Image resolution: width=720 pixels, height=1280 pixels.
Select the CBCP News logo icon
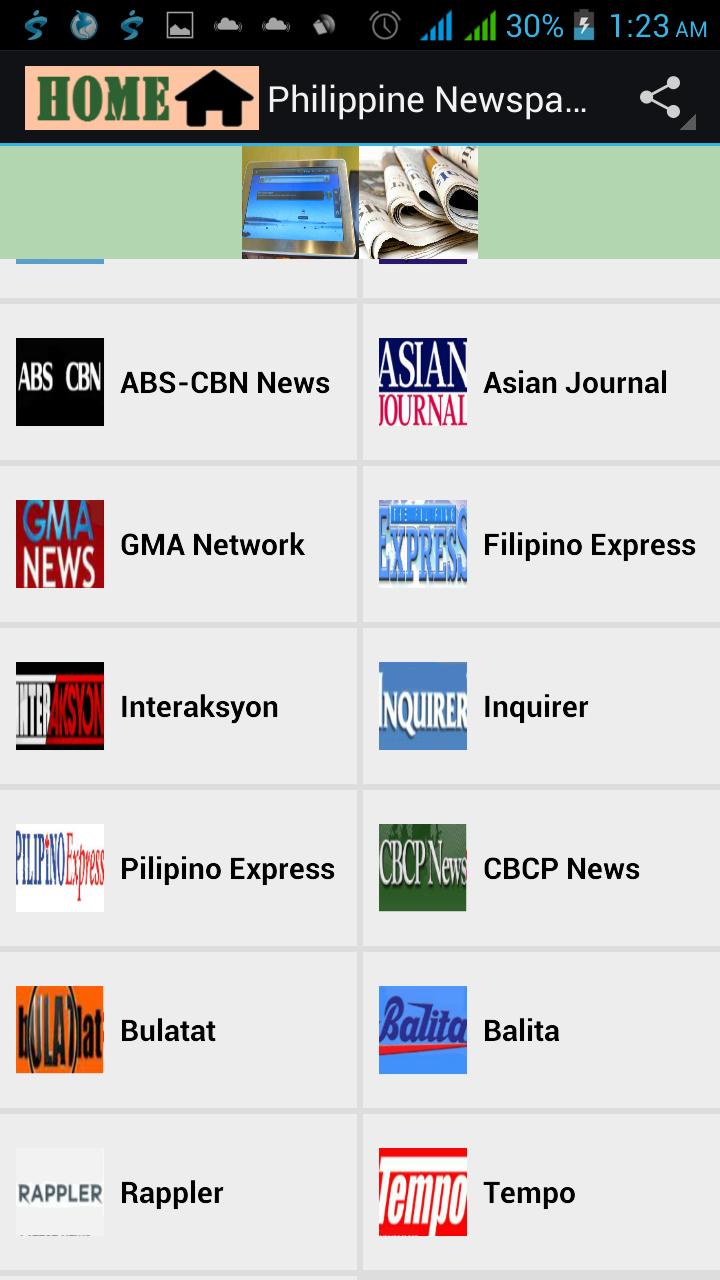point(422,868)
